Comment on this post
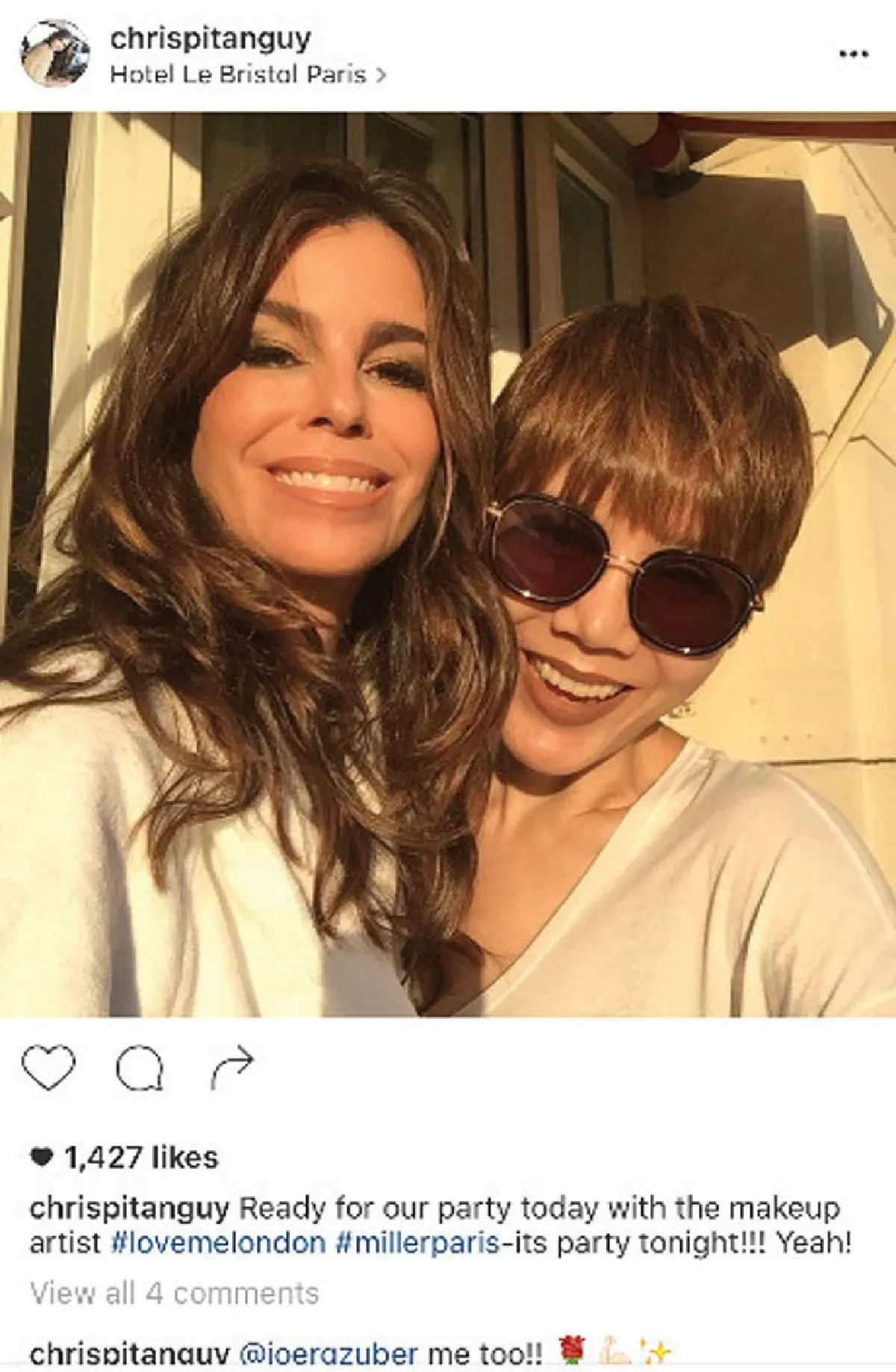This screenshot has height=1372, width=896. (x=140, y=1067)
